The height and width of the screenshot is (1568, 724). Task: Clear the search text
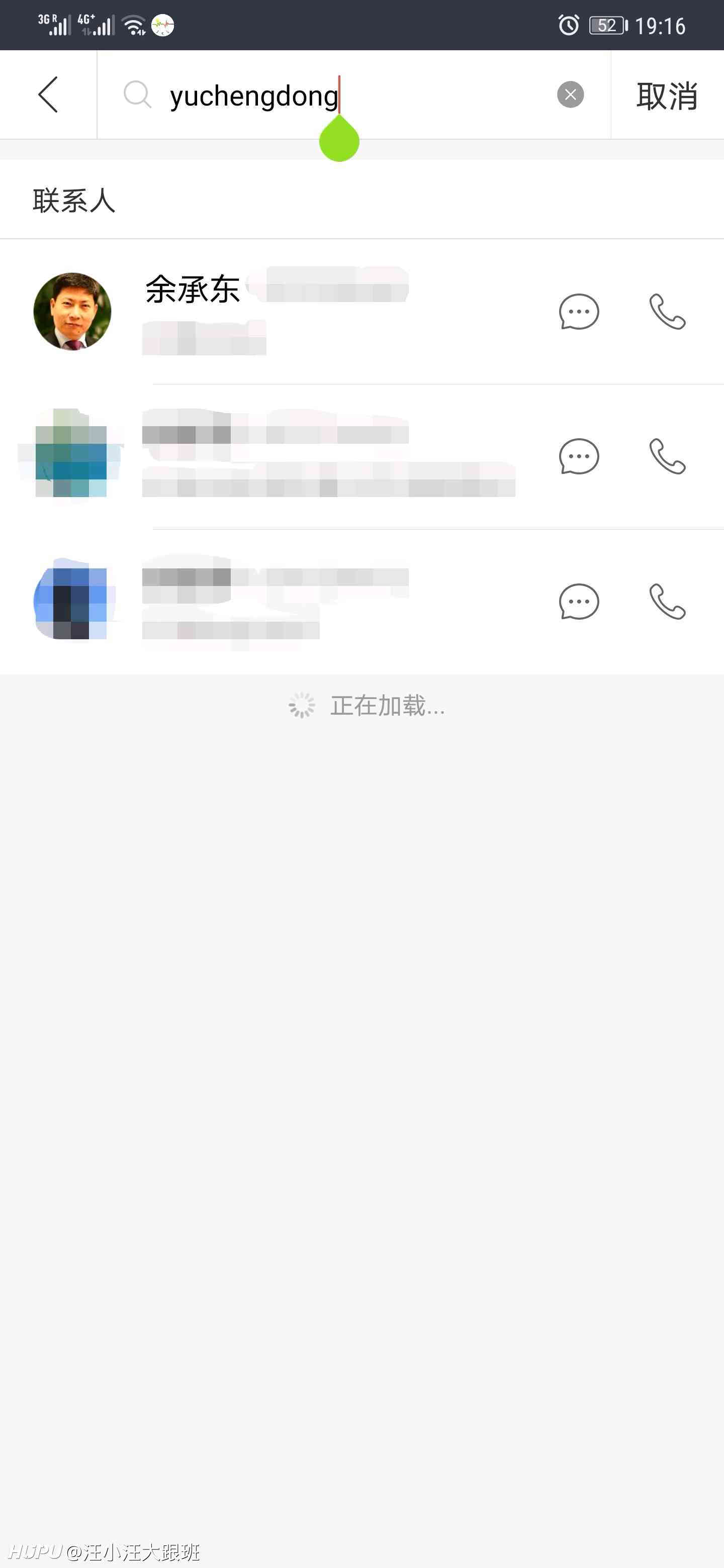[x=571, y=94]
